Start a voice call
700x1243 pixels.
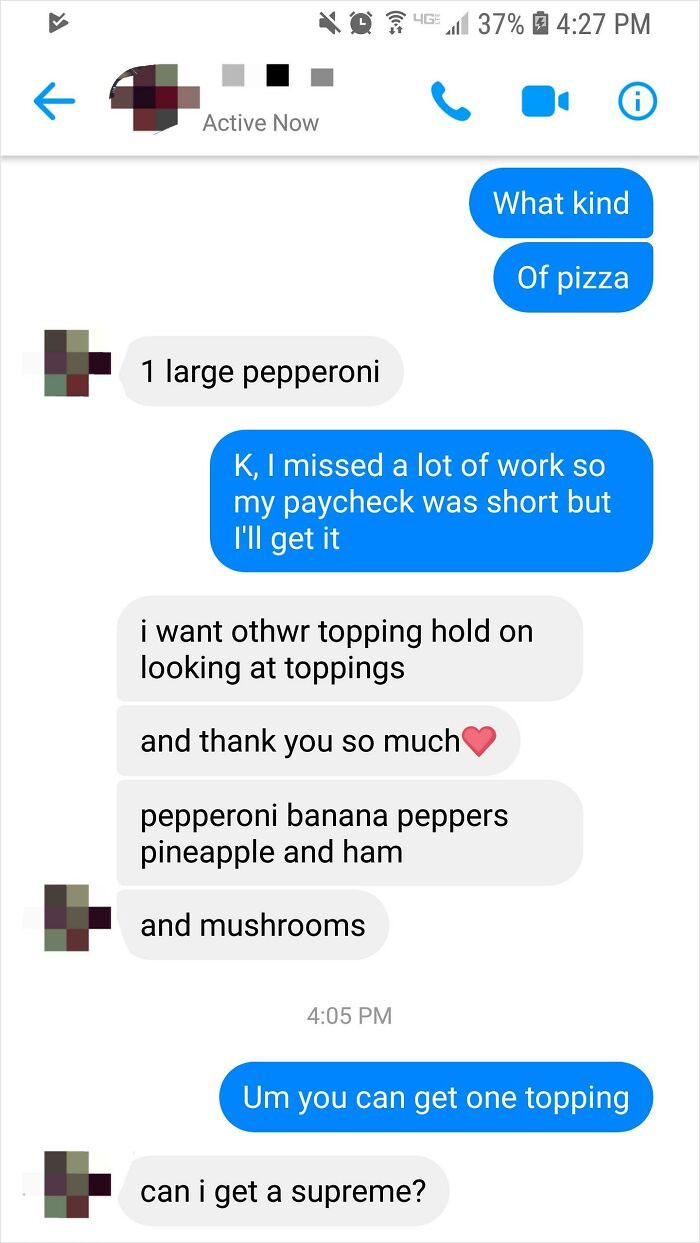[x=450, y=101]
